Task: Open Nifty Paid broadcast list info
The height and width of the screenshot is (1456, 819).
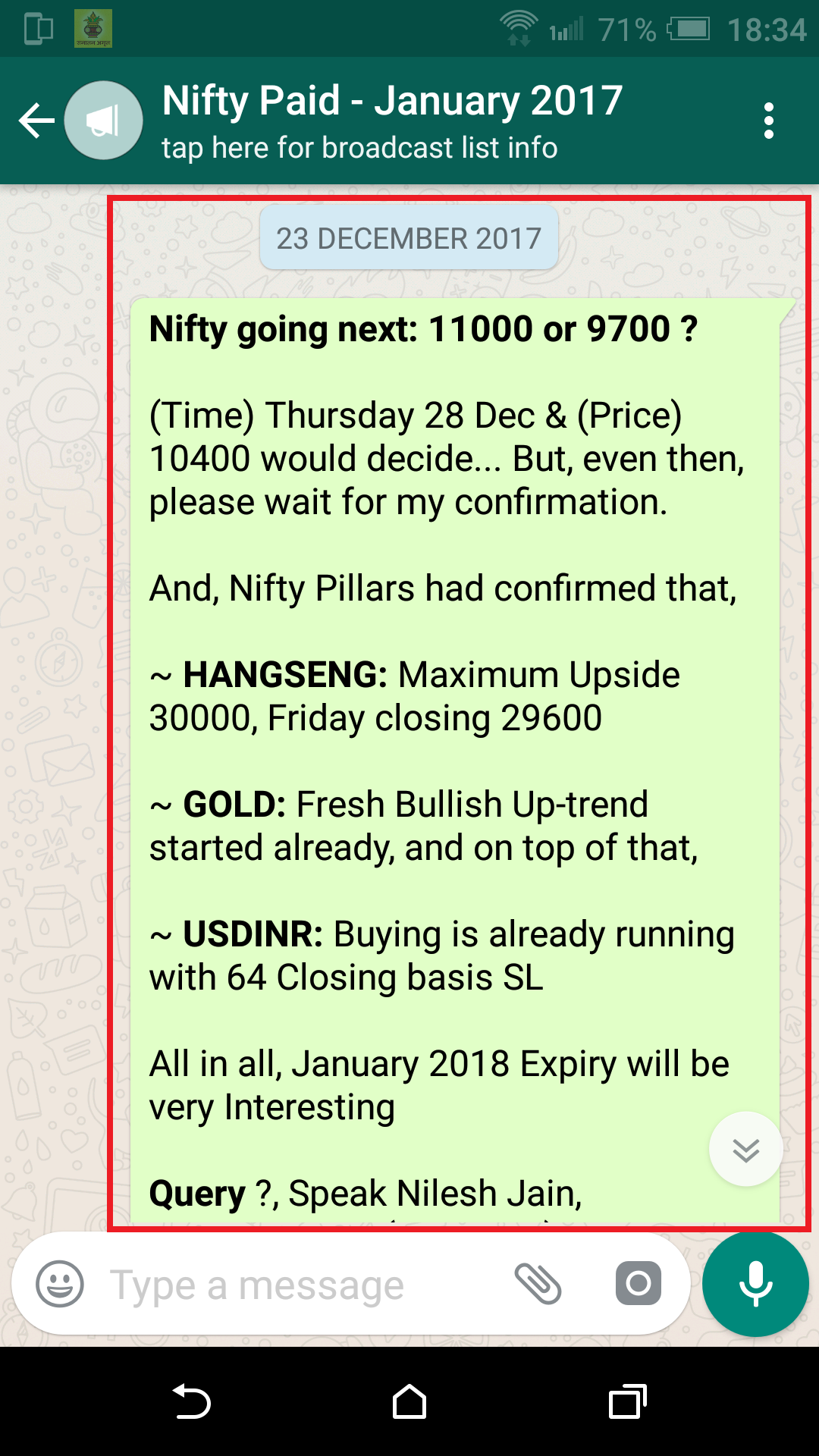Action: click(393, 121)
